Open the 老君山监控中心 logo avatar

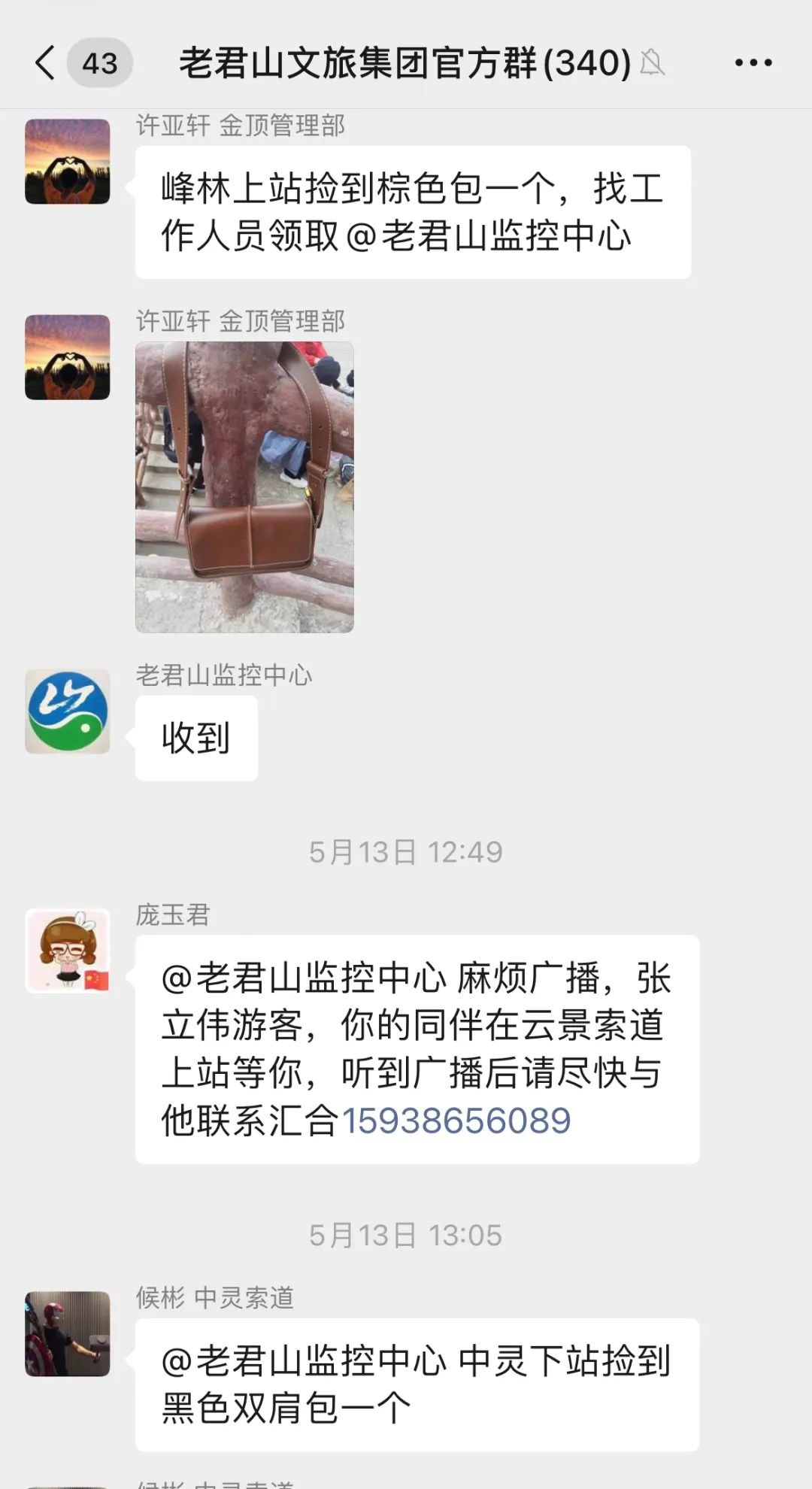coord(66,711)
